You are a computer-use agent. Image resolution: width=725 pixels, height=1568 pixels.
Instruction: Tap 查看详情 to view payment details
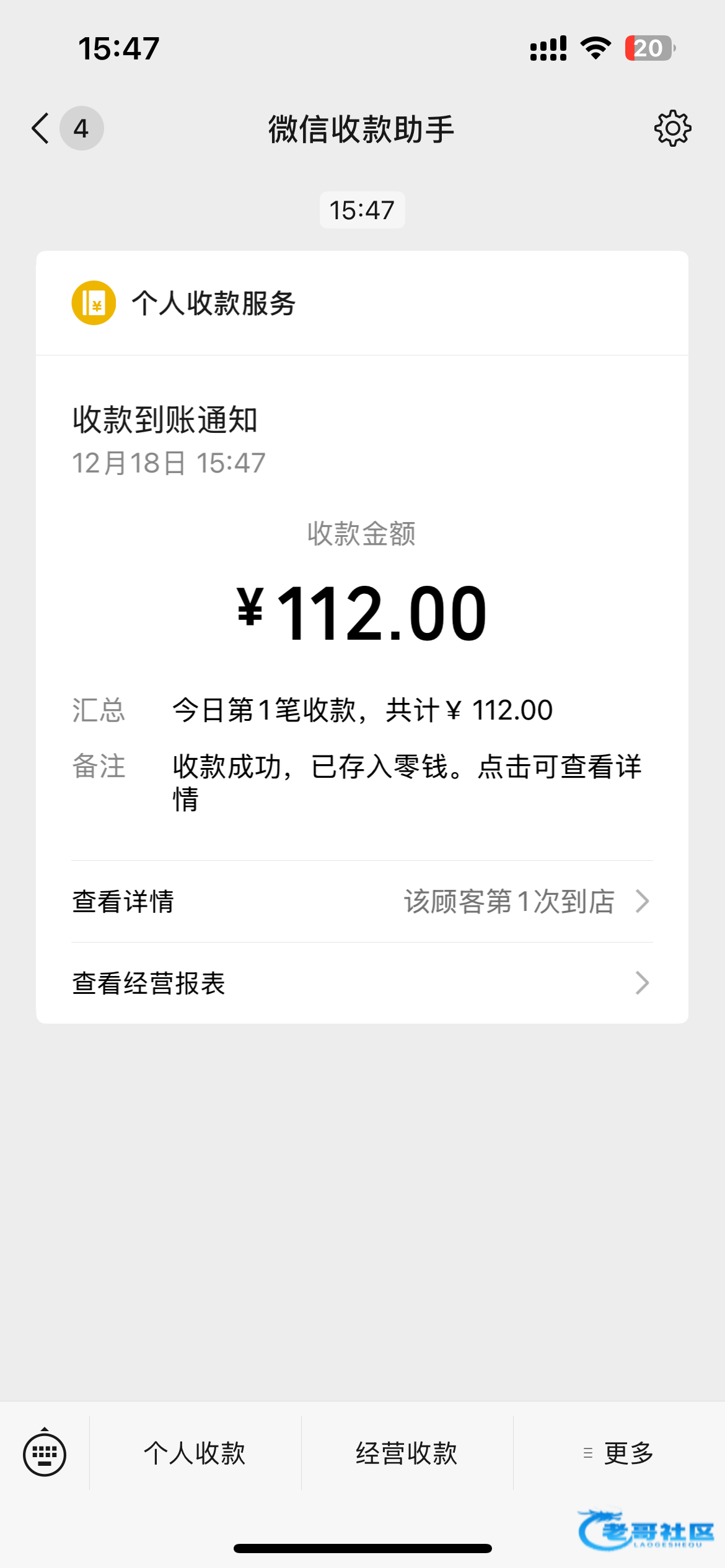[x=362, y=902]
